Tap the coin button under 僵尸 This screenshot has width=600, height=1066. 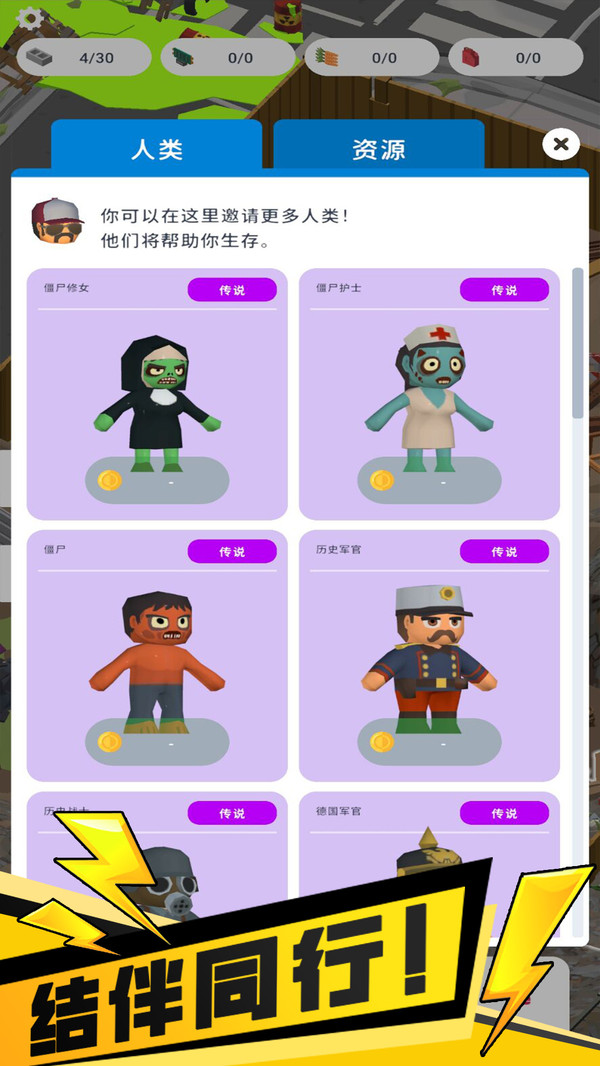pos(157,742)
